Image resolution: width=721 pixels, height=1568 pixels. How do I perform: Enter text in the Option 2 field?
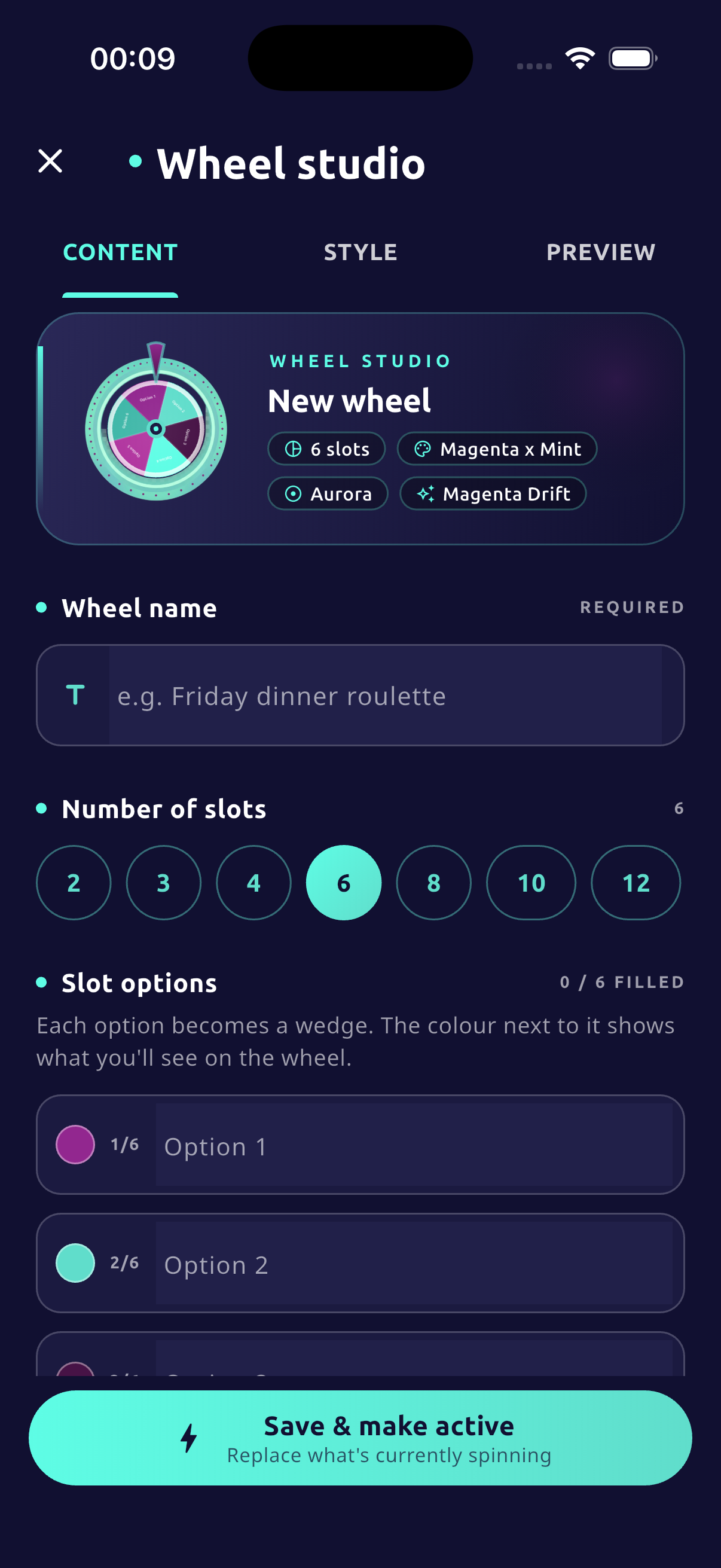(x=414, y=1264)
